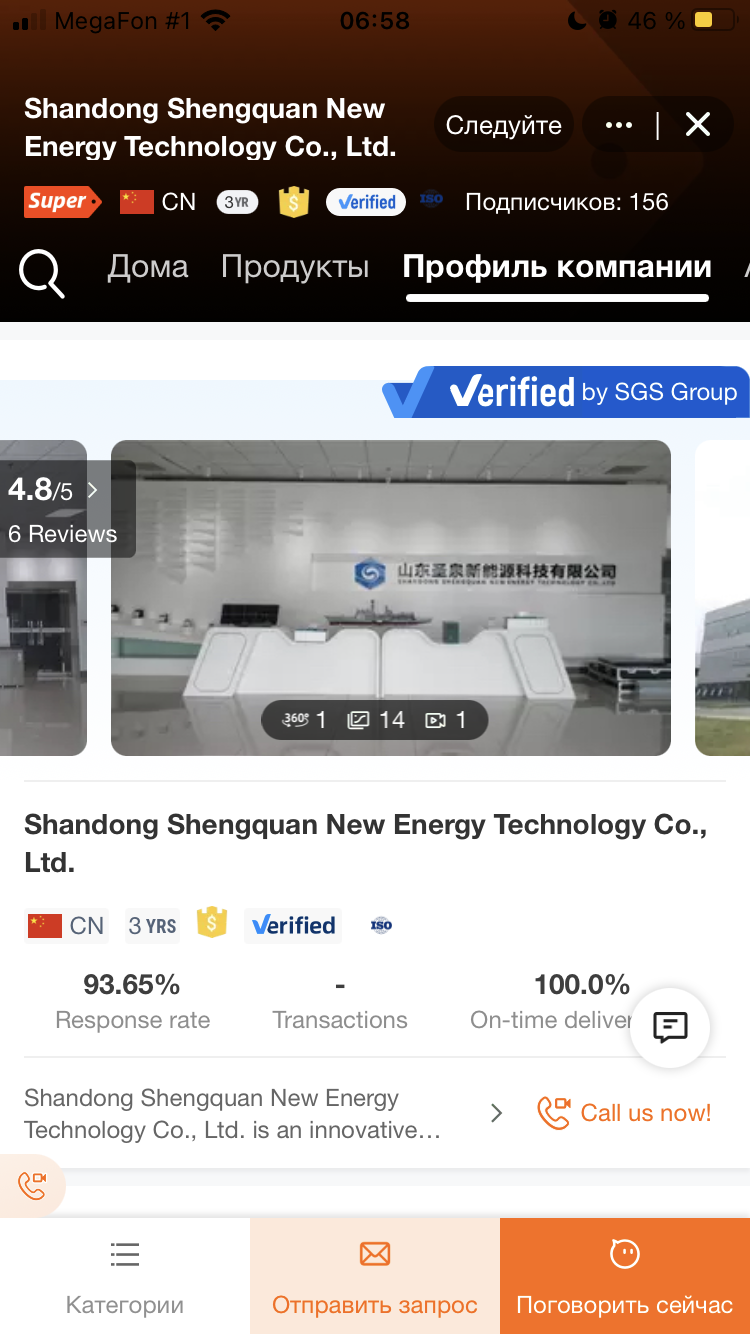Open the 4.8/5 reviews badge
This screenshot has width=750, height=1334.
click(x=62, y=509)
